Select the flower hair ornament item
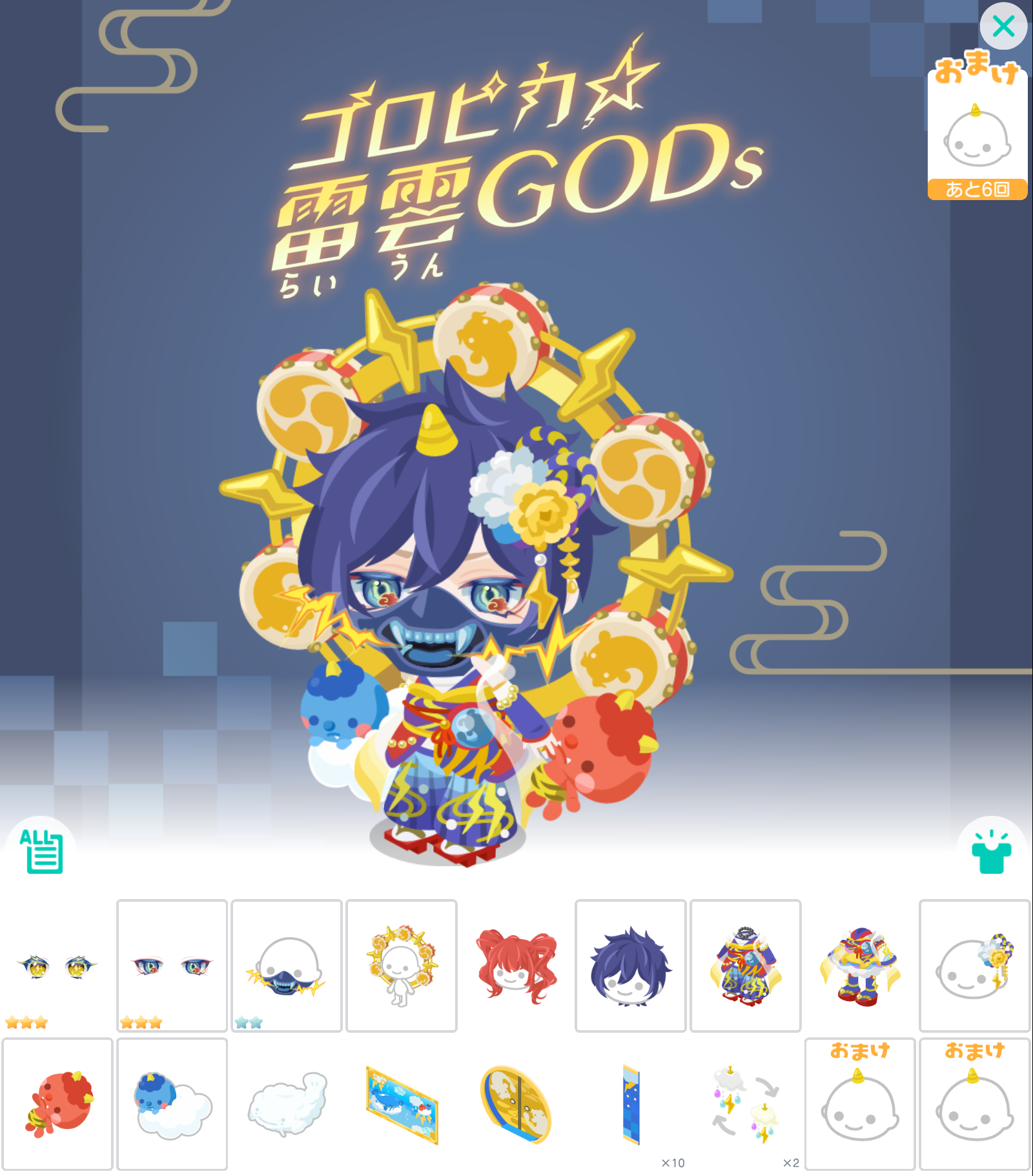The height and width of the screenshot is (1176, 1033). pos(974,966)
